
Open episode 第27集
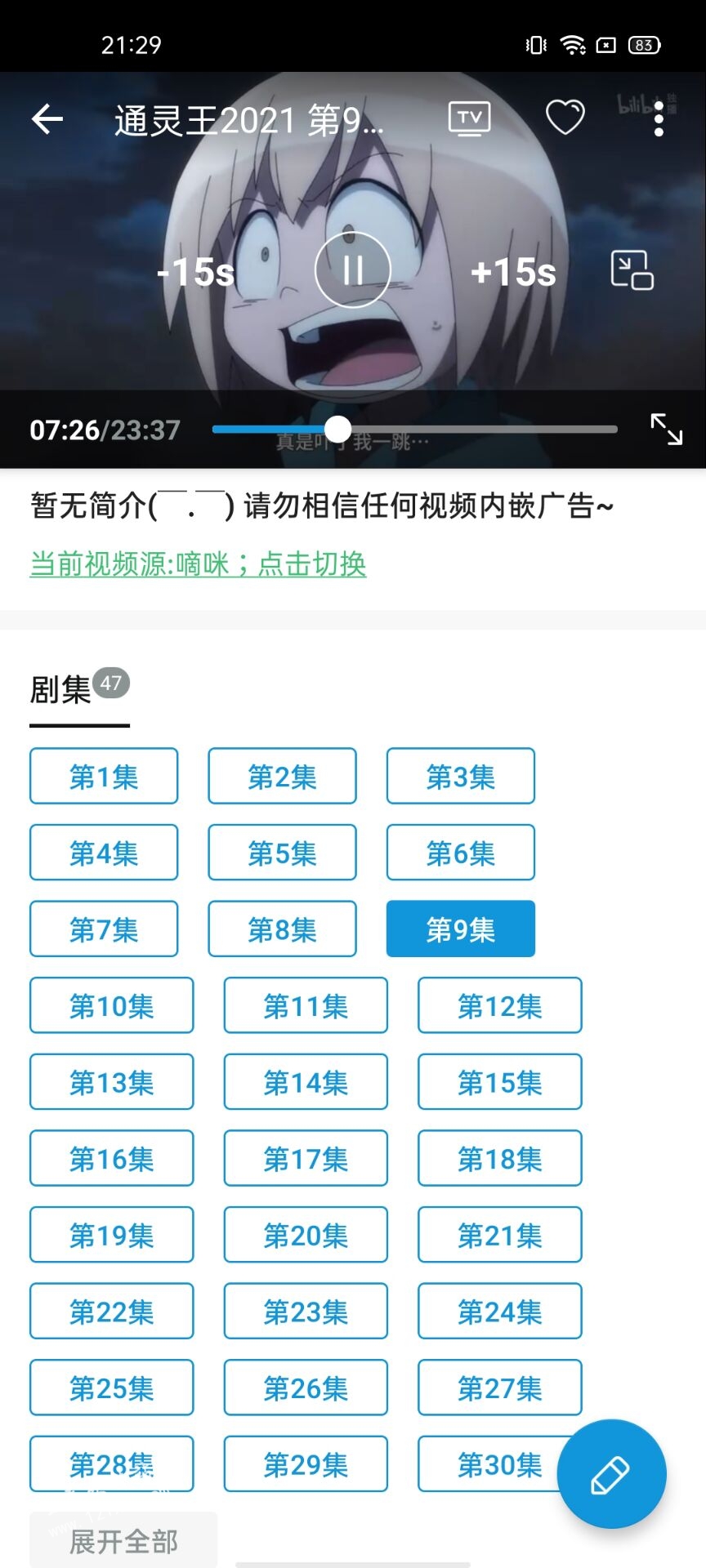coord(500,1388)
